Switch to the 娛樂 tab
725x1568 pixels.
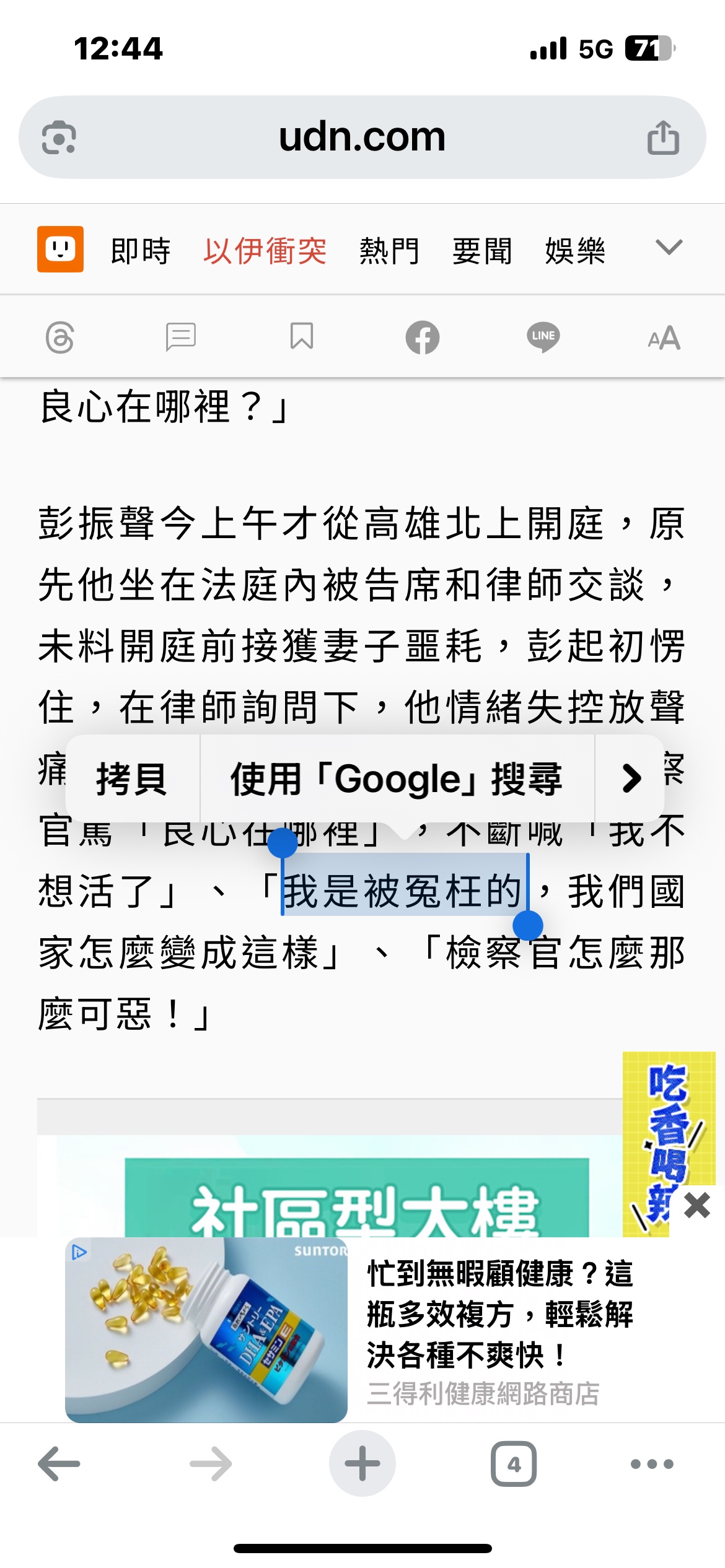[575, 251]
